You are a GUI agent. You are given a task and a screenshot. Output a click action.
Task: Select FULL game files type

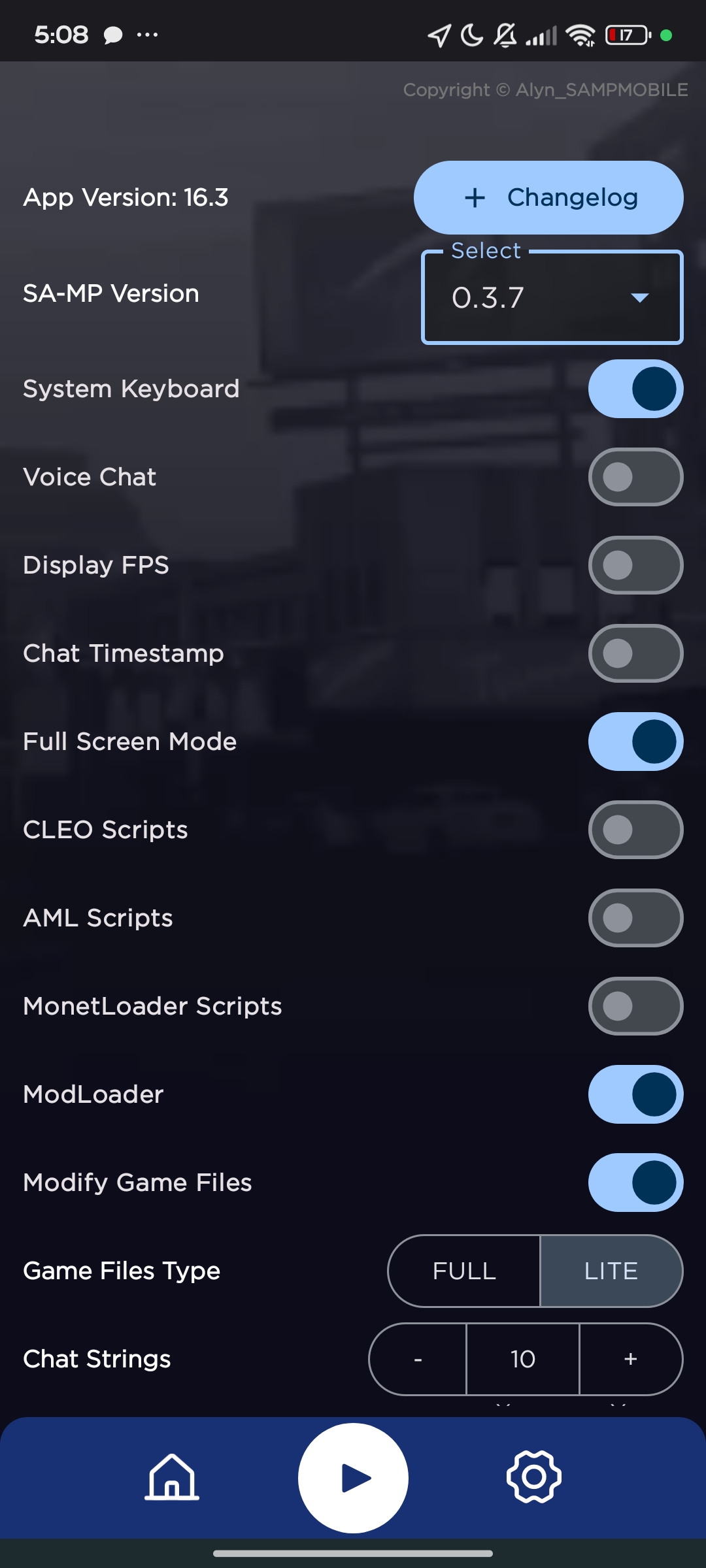pyautogui.click(x=464, y=1271)
